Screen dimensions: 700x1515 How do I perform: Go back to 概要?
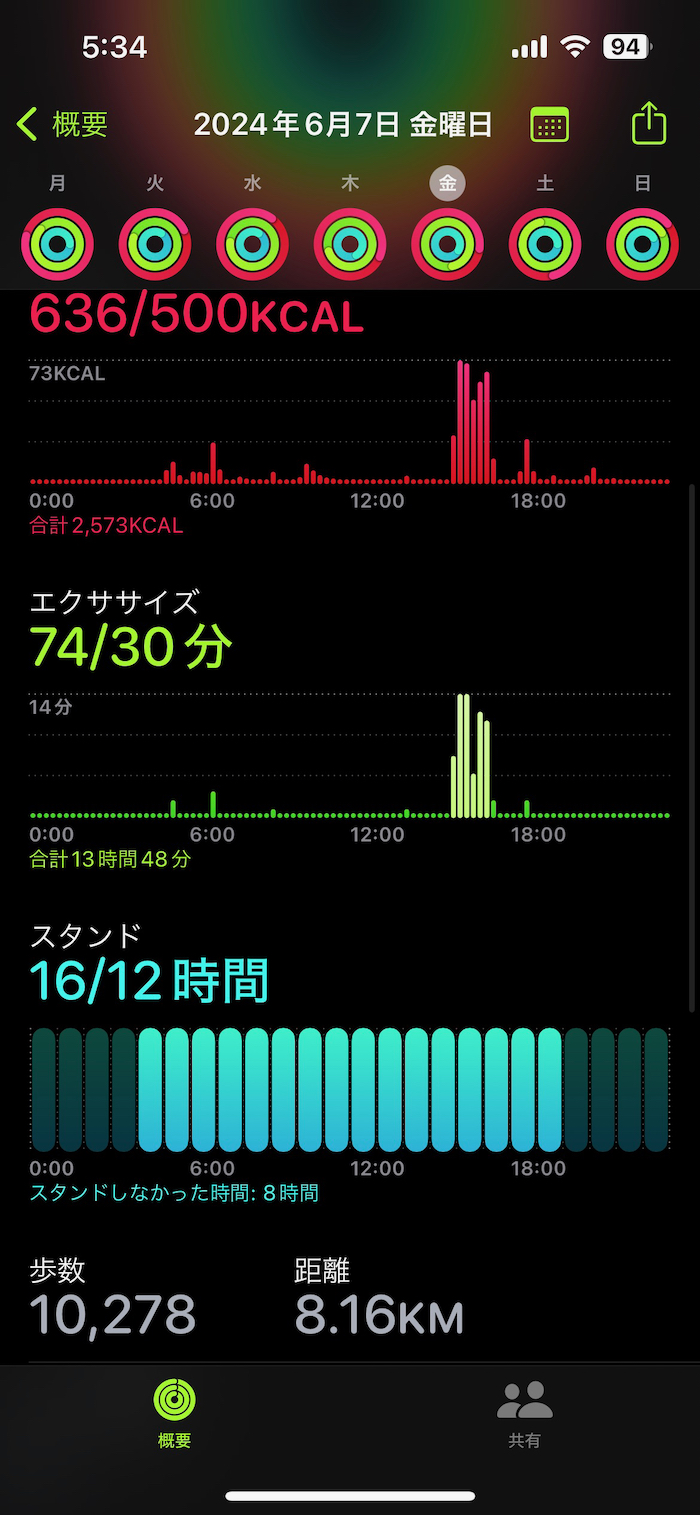pos(62,125)
